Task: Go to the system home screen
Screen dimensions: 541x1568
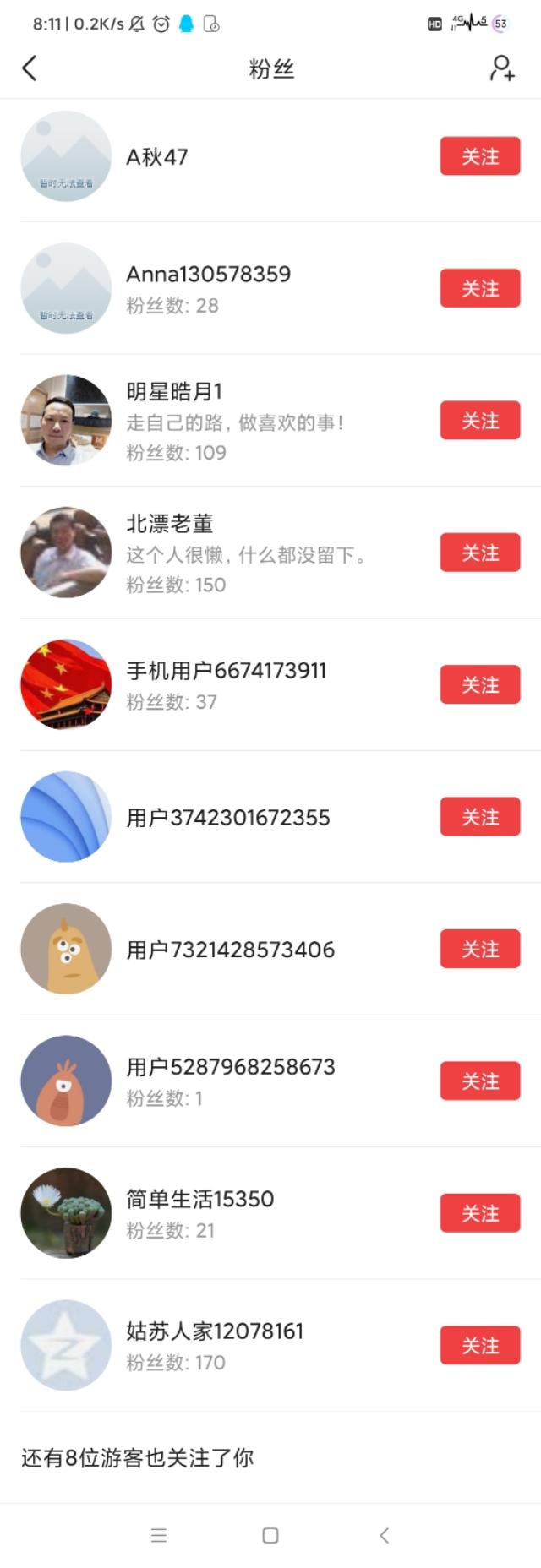Action: coord(270,1535)
